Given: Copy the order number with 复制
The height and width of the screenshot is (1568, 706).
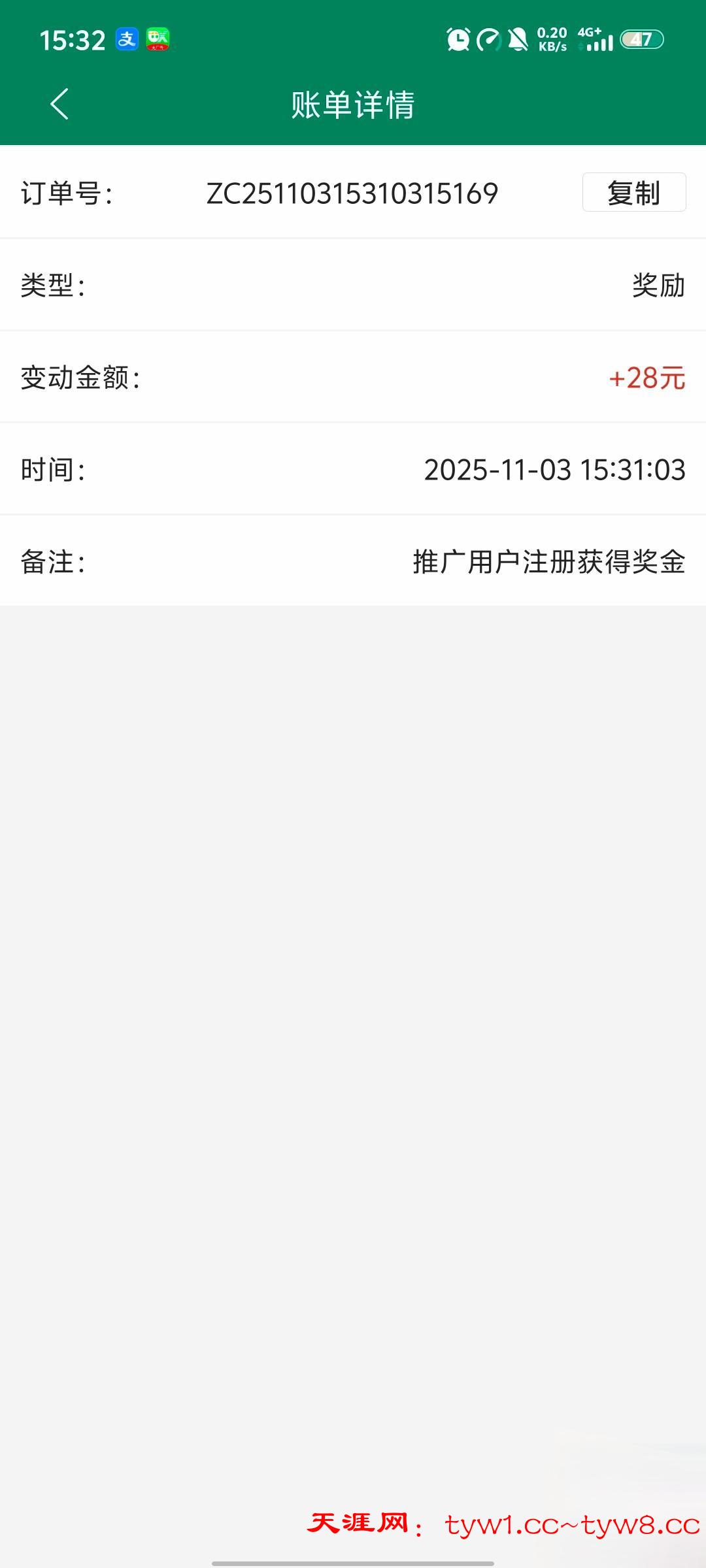Looking at the screenshot, I should (x=633, y=193).
